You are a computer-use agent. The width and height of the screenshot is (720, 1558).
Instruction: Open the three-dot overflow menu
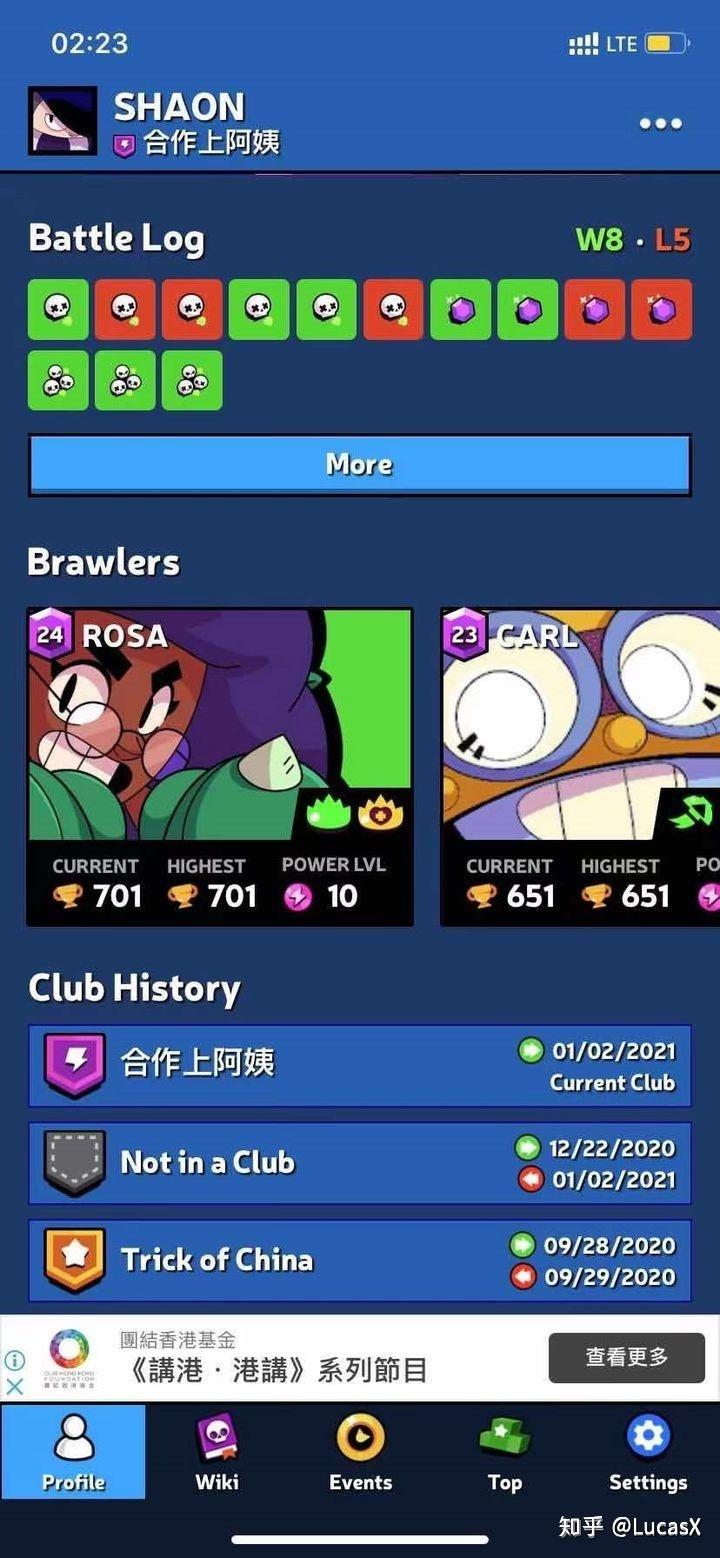point(660,124)
